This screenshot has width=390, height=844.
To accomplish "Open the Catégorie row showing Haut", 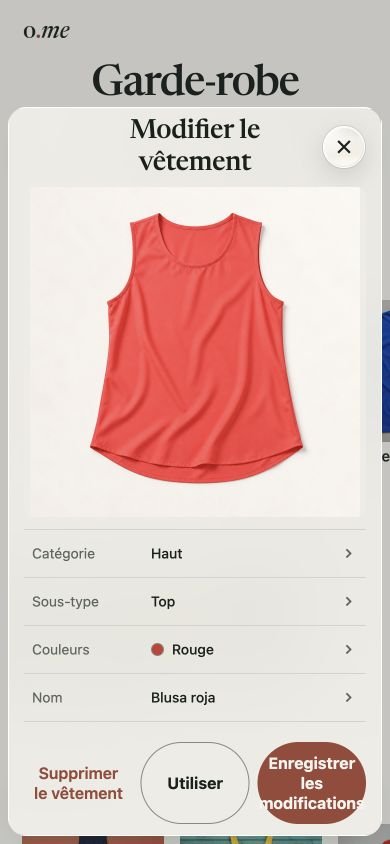I will [x=195, y=553].
